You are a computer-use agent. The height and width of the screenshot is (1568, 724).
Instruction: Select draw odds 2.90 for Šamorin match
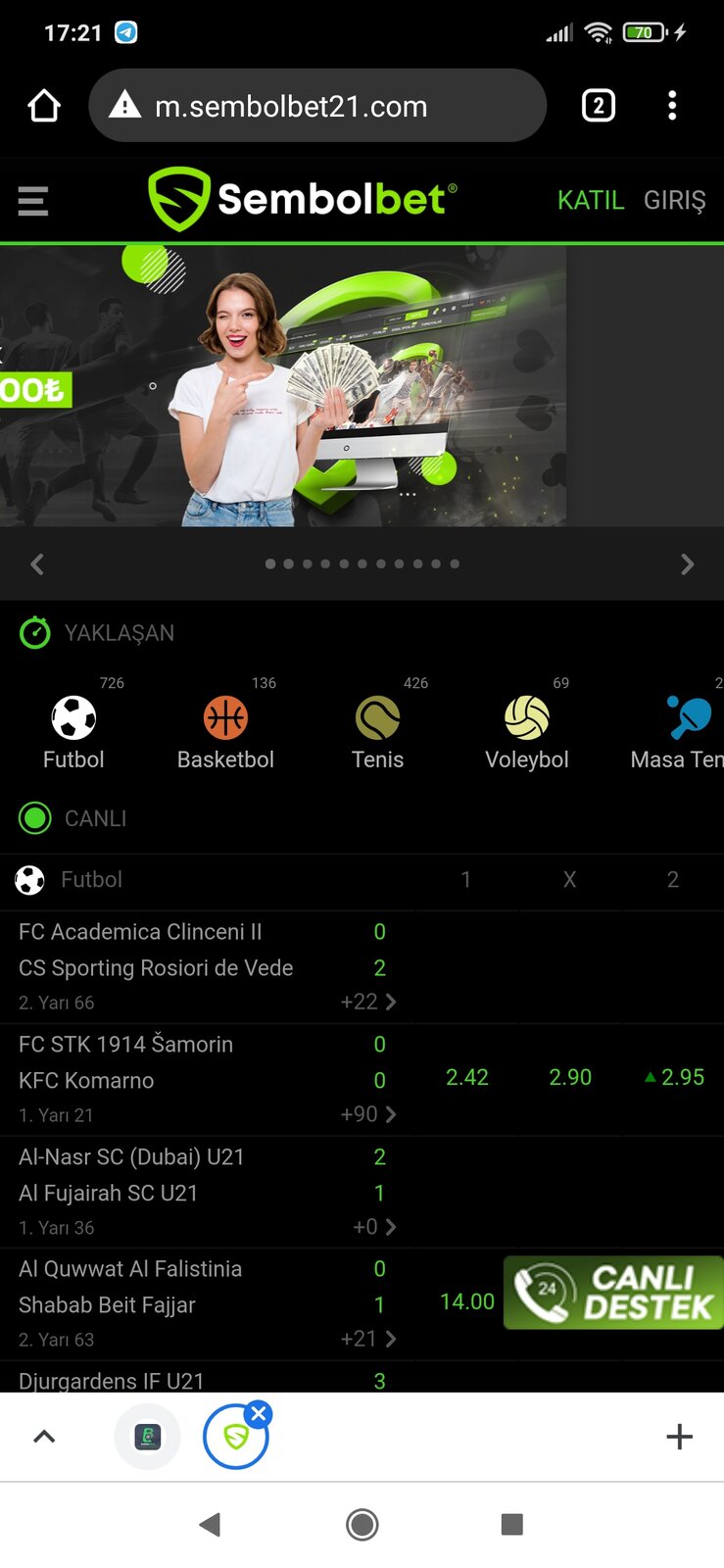point(570,1077)
